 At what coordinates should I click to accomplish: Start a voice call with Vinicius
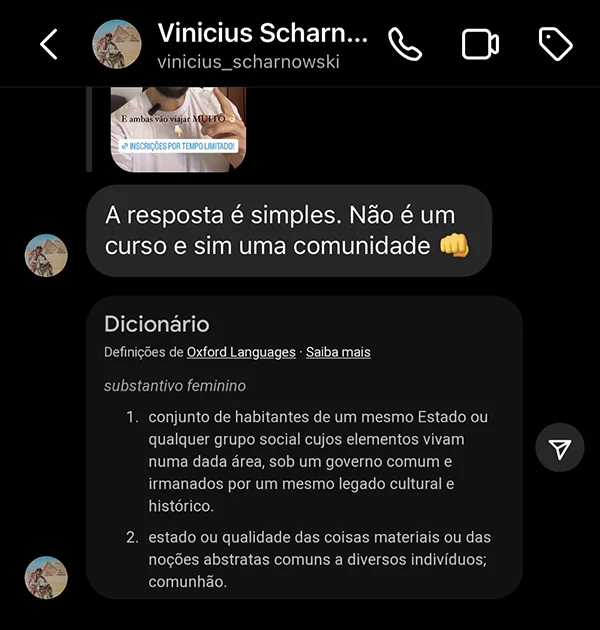click(405, 45)
